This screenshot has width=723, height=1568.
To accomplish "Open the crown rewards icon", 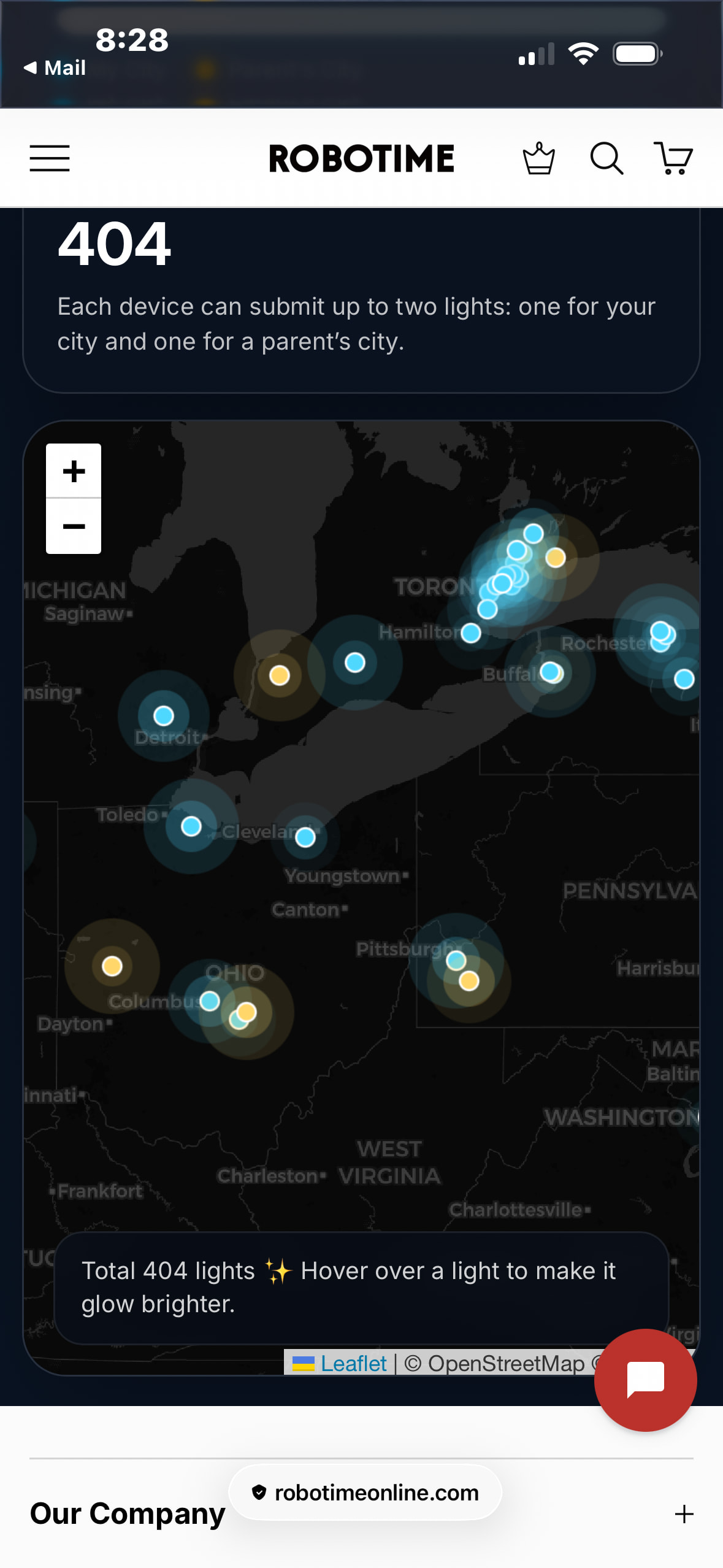I will tap(539, 158).
